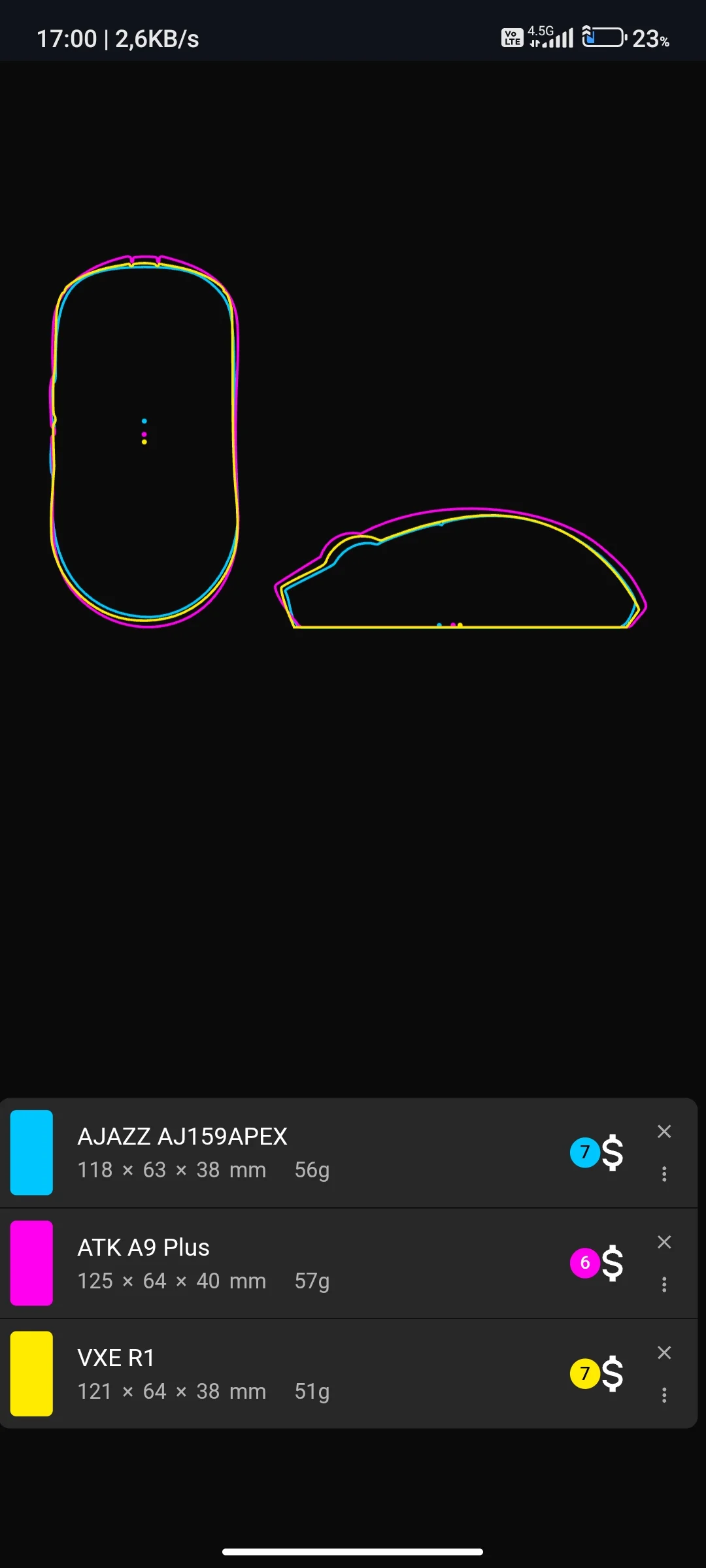
Task: Open the ATK A9 Plus row details
Action: click(261, 1263)
